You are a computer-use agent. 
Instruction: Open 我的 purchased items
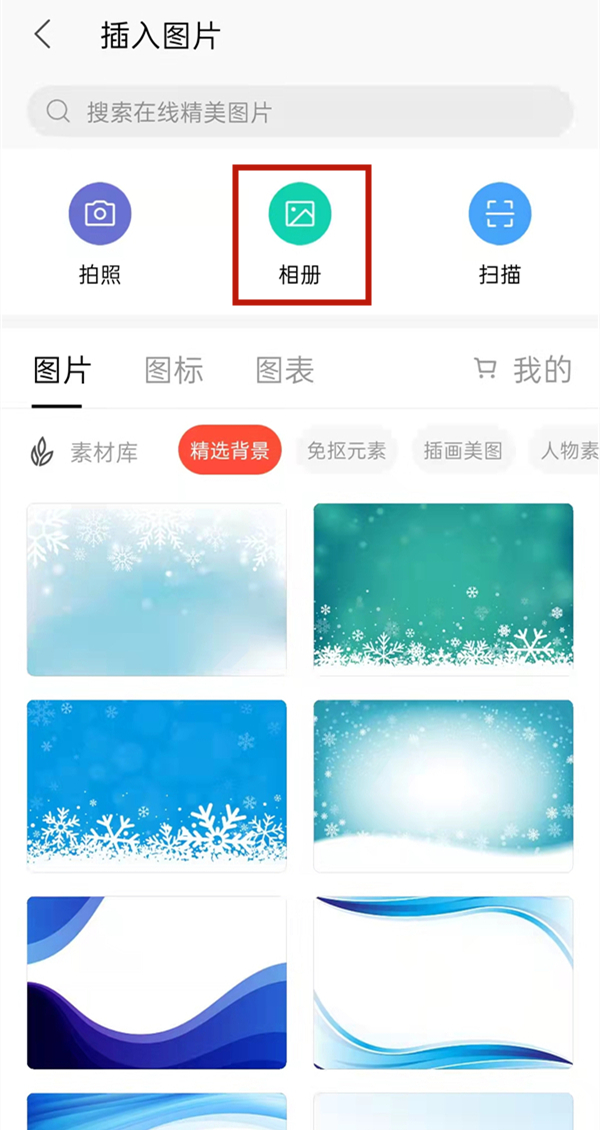524,370
